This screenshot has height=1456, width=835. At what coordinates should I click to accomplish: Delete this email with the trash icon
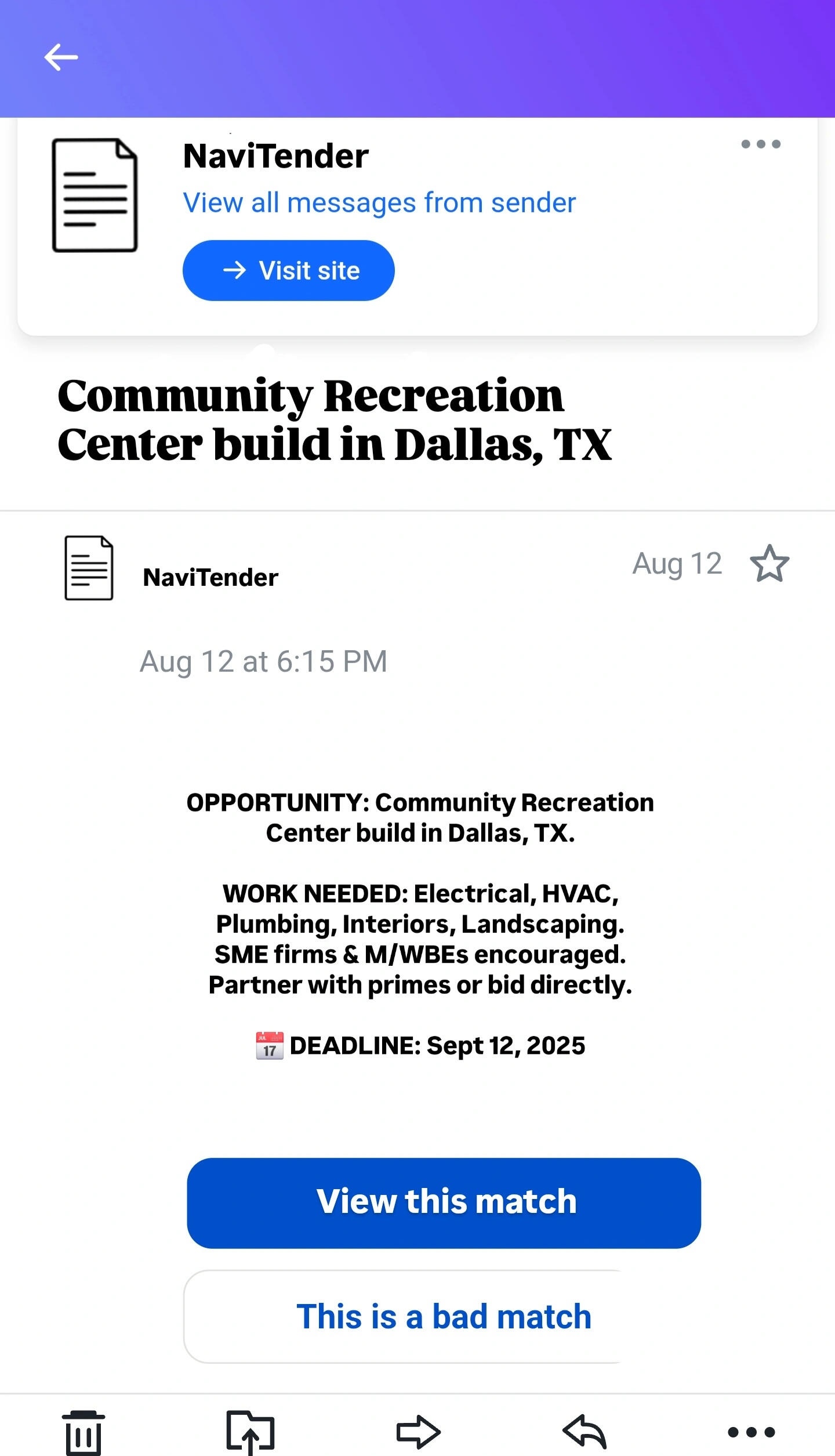click(83, 1432)
